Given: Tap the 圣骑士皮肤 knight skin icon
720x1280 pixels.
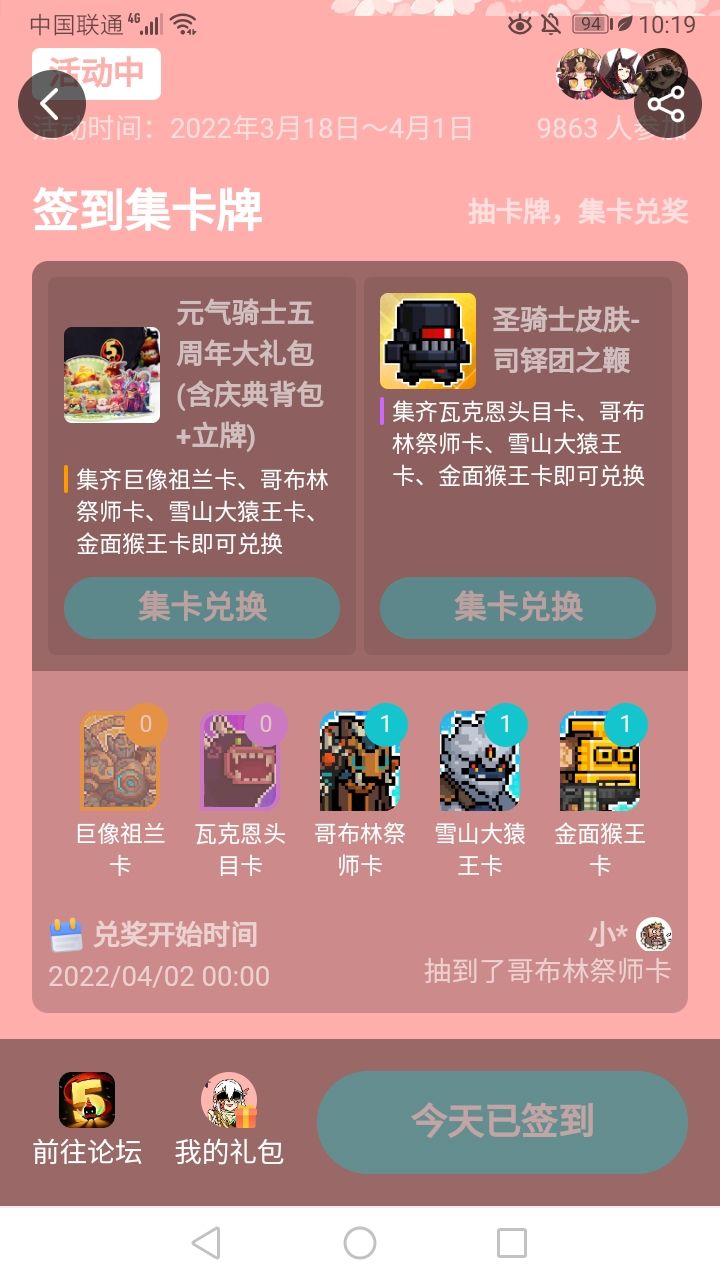Looking at the screenshot, I should (x=428, y=340).
